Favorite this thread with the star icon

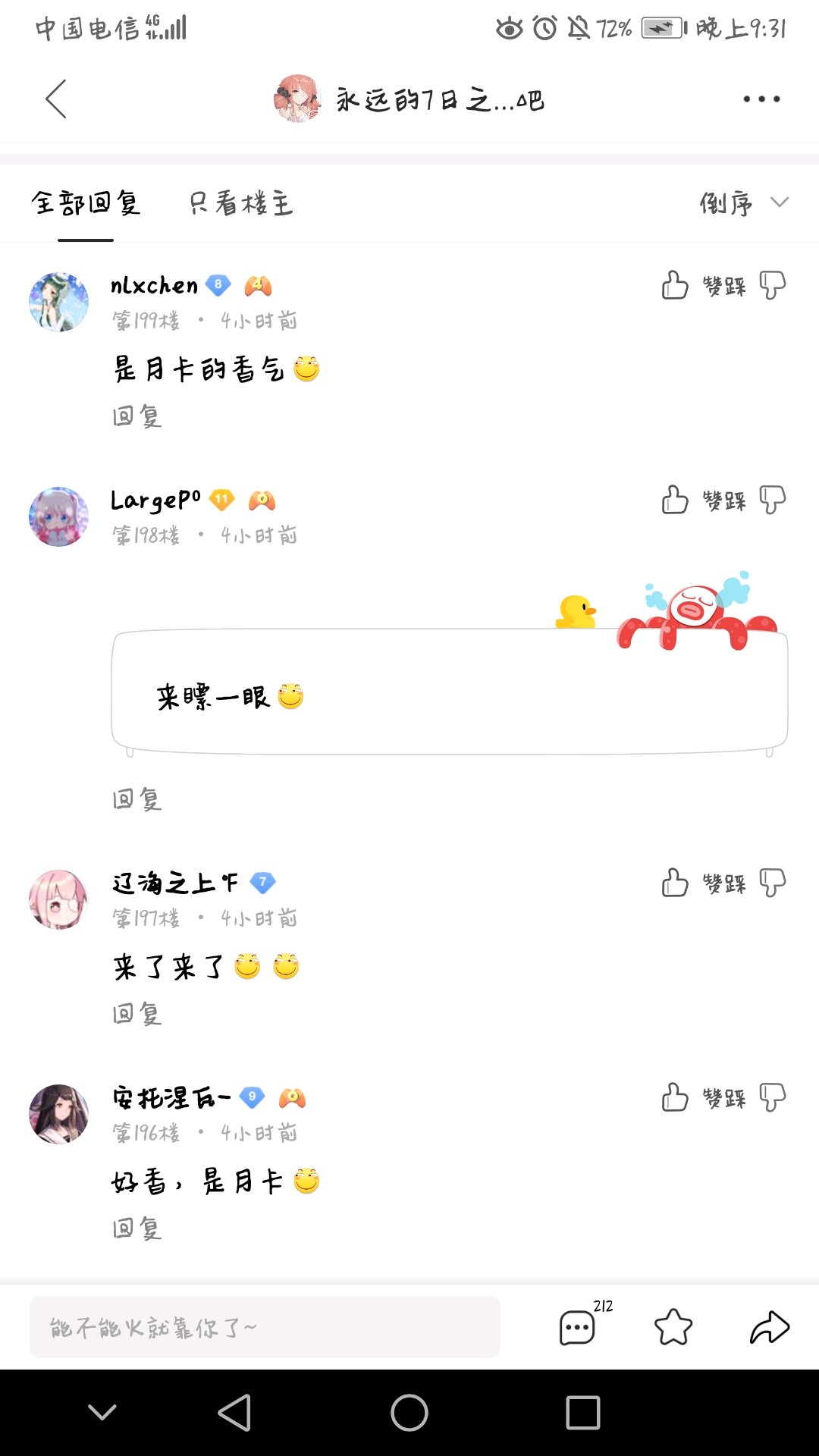tap(673, 1327)
